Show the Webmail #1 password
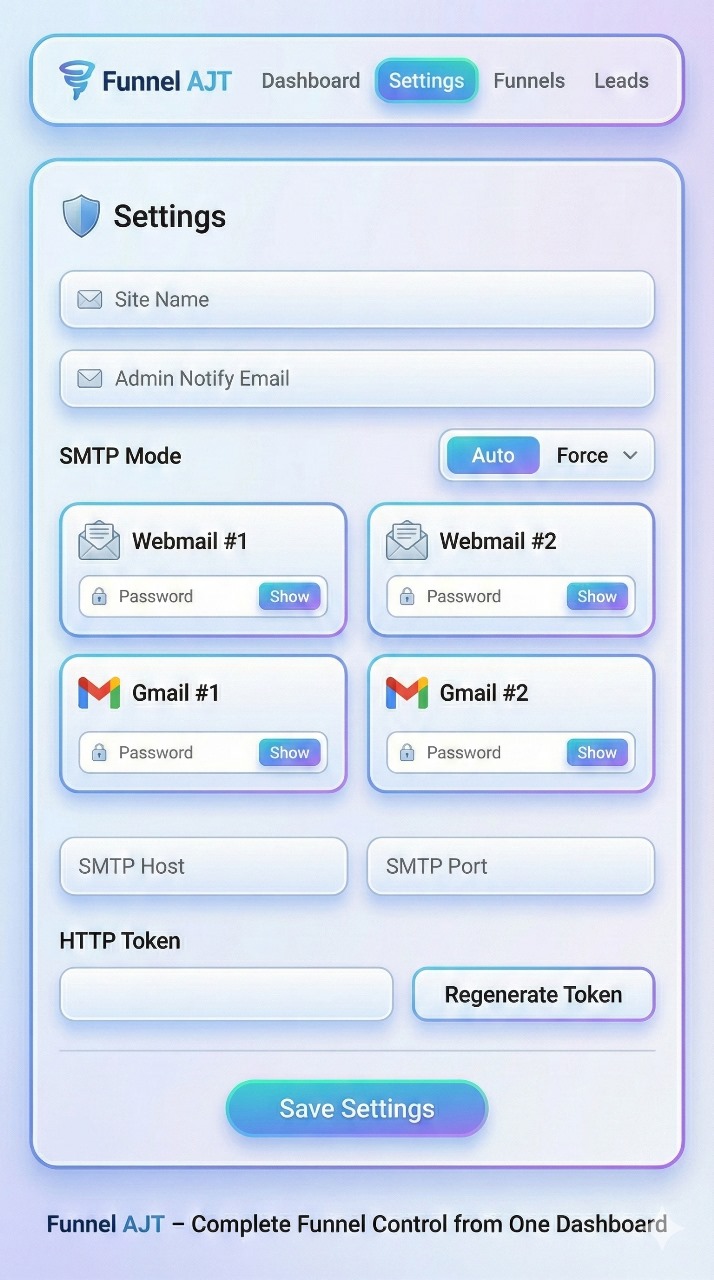Screen dimensions: 714x1280 [x=289, y=596]
